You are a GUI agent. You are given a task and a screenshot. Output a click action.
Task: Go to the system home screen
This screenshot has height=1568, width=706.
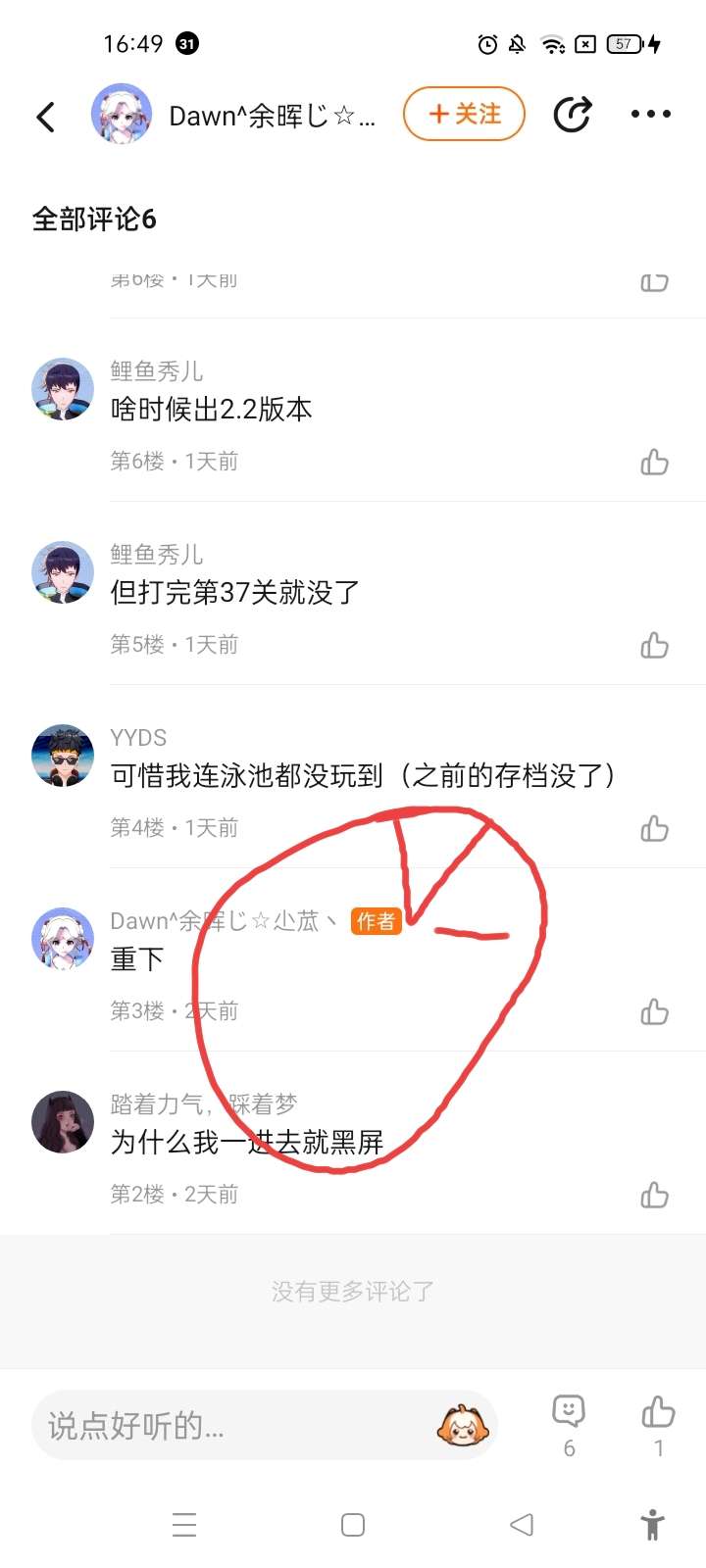pos(353,1525)
